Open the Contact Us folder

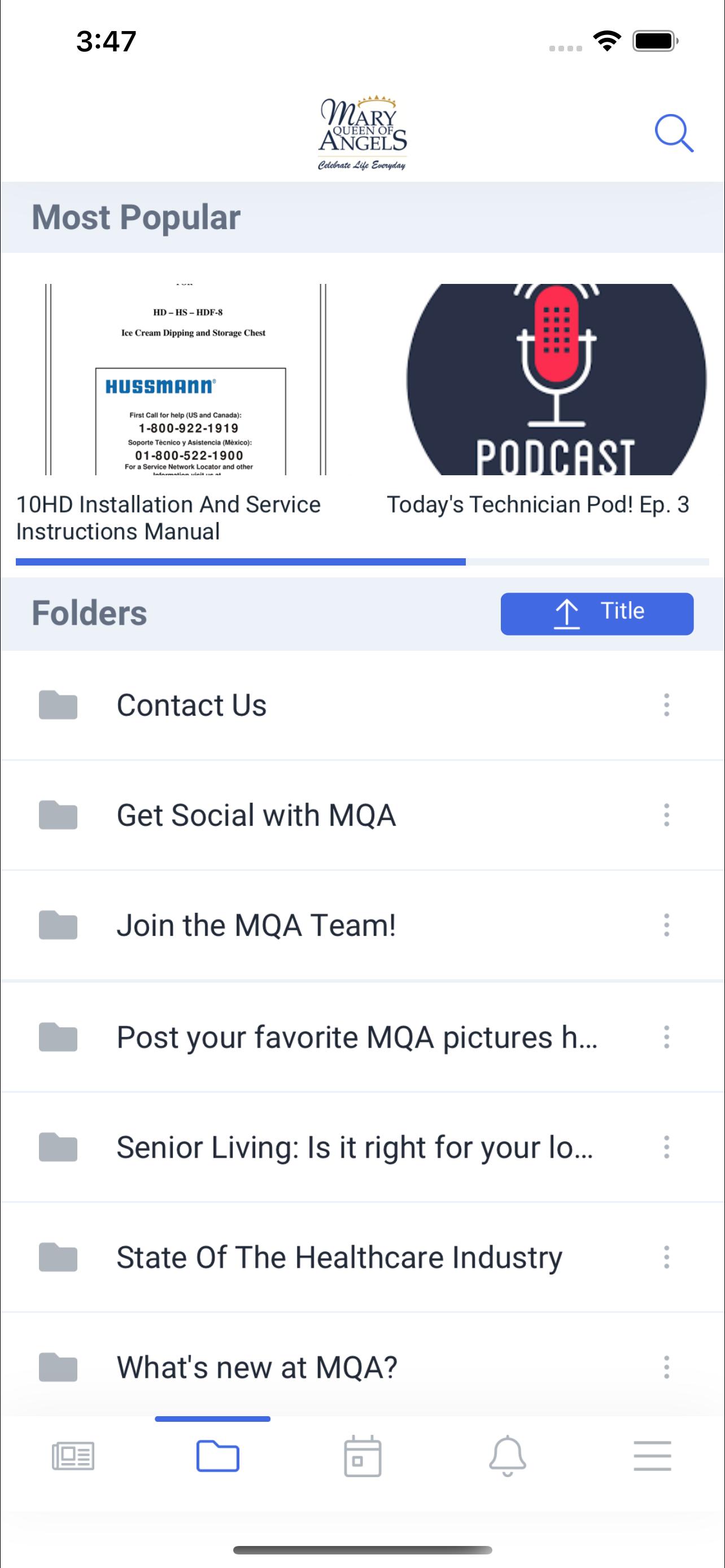[191, 705]
